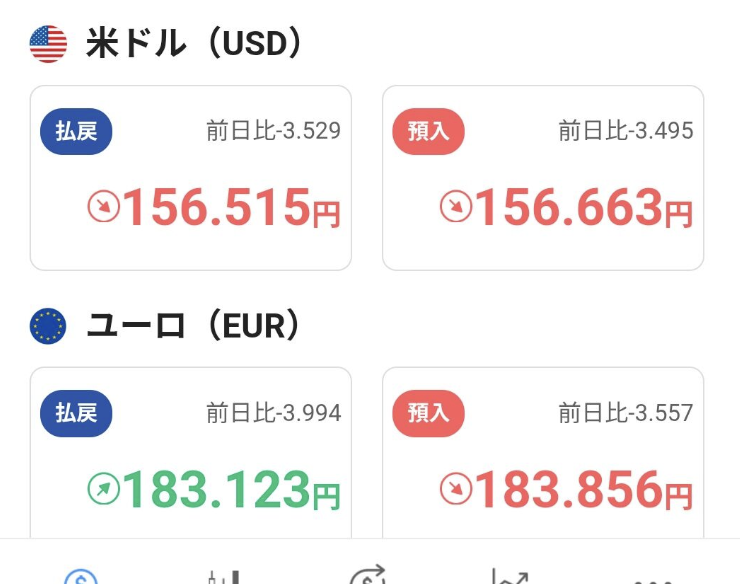Image resolution: width=740 pixels, height=584 pixels.
Task: Switch to the trend line graph tab
Action: (510, 576)
